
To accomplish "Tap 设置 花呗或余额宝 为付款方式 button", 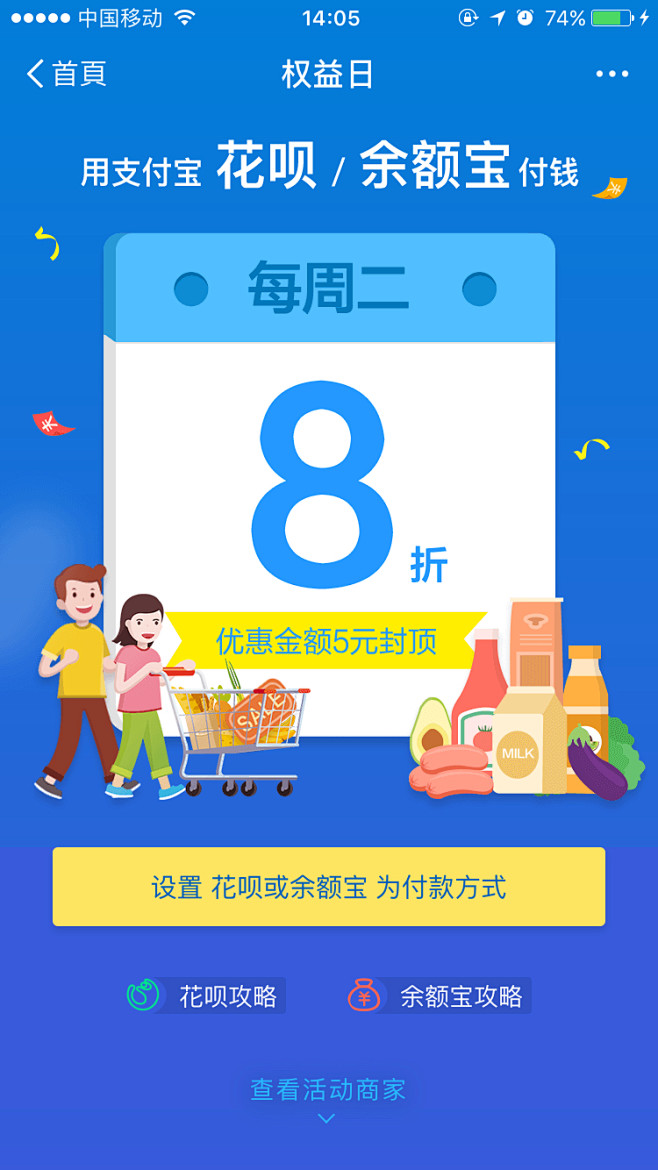I will click(x=329, y=887).
